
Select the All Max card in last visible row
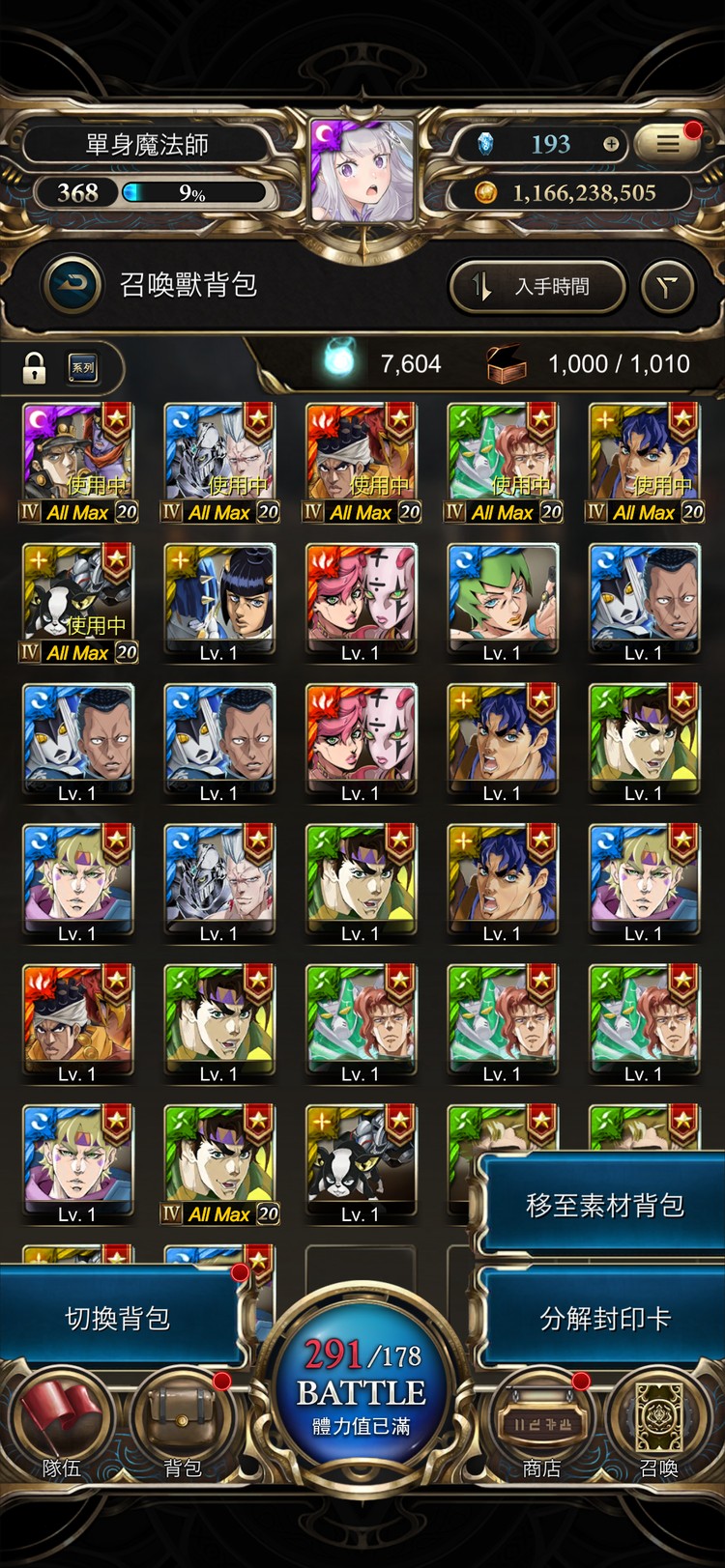tap(219, 1163)
